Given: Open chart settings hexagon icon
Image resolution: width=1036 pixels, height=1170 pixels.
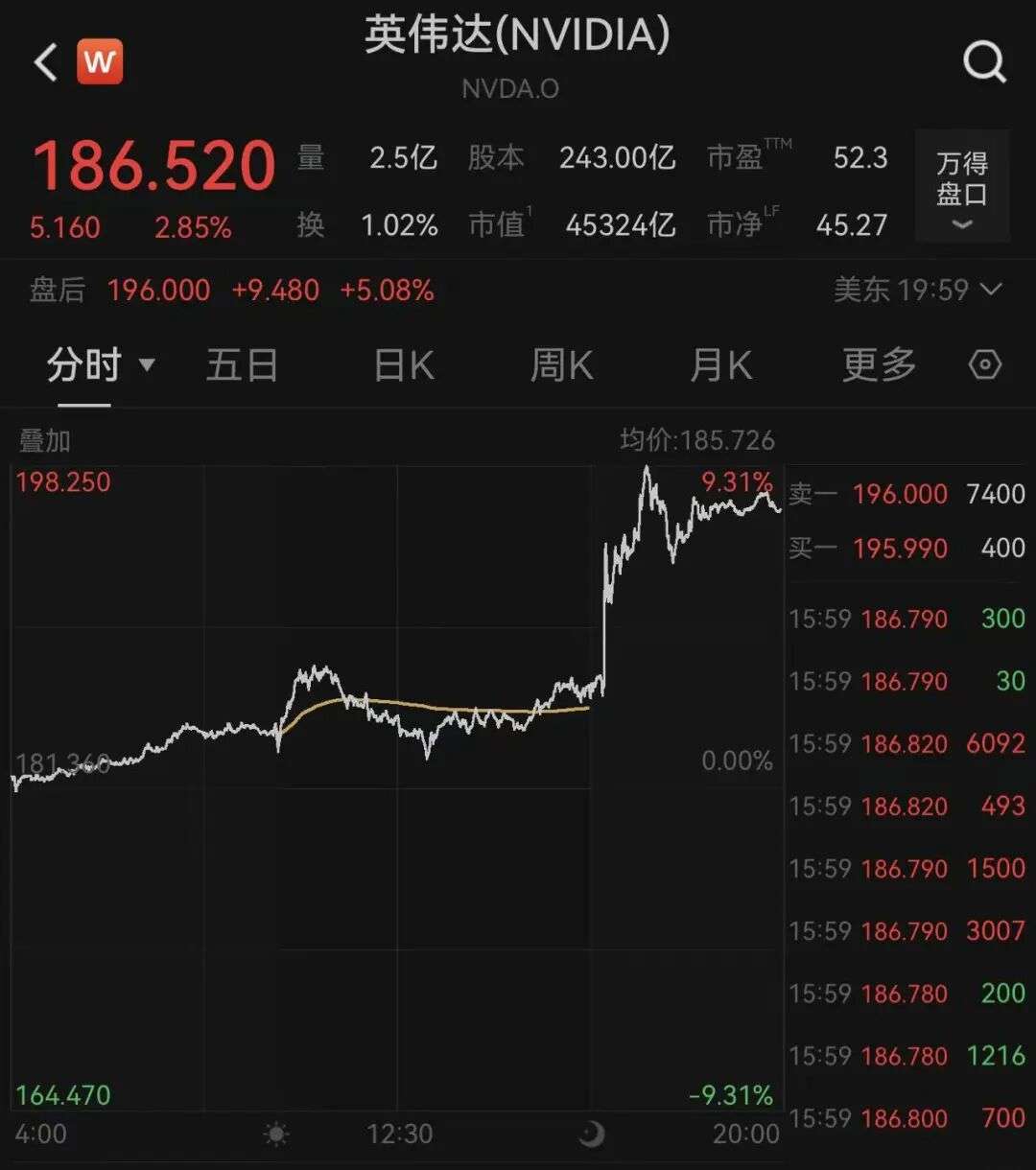Looking at the screenshot, I should (x=985, y=365).
